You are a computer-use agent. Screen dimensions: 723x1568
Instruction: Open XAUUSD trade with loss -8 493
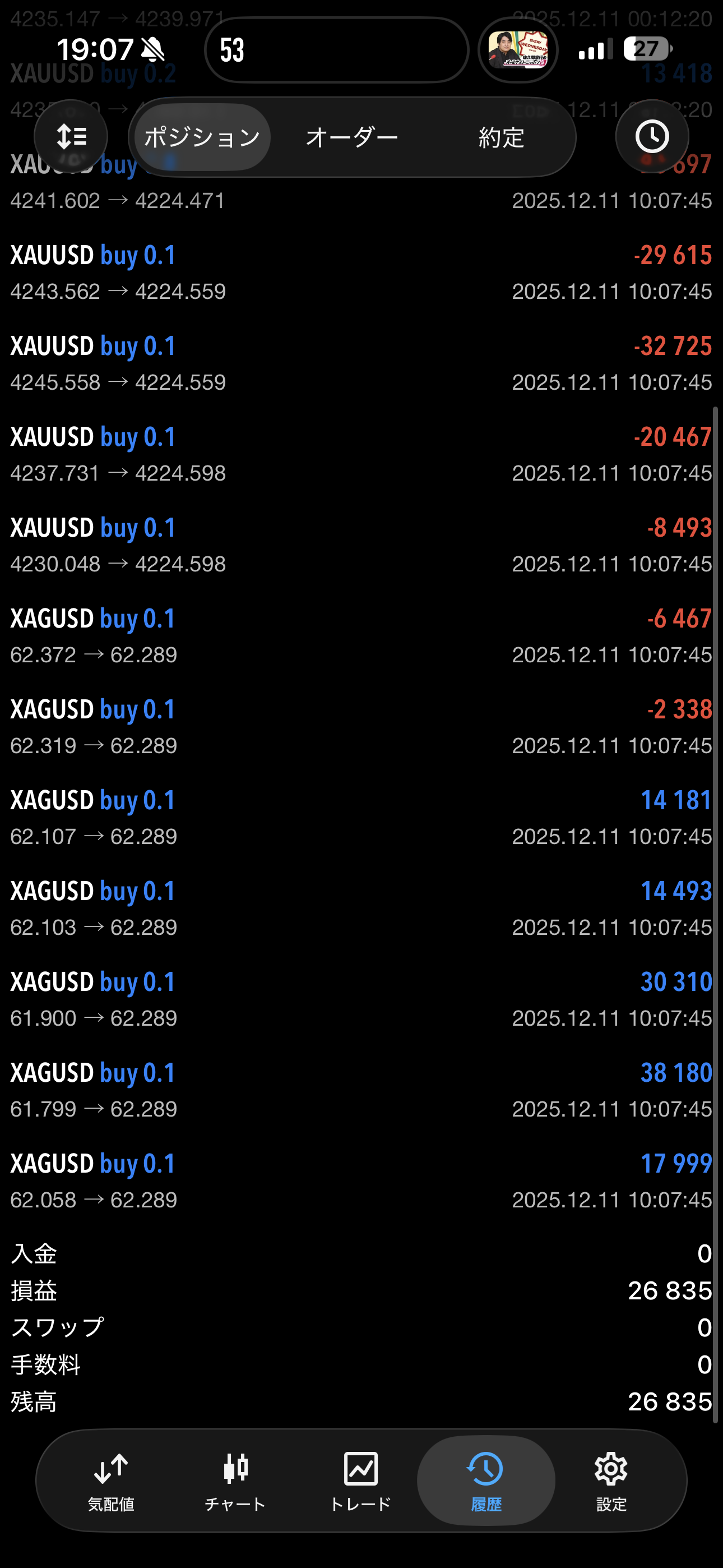point(361,545)
